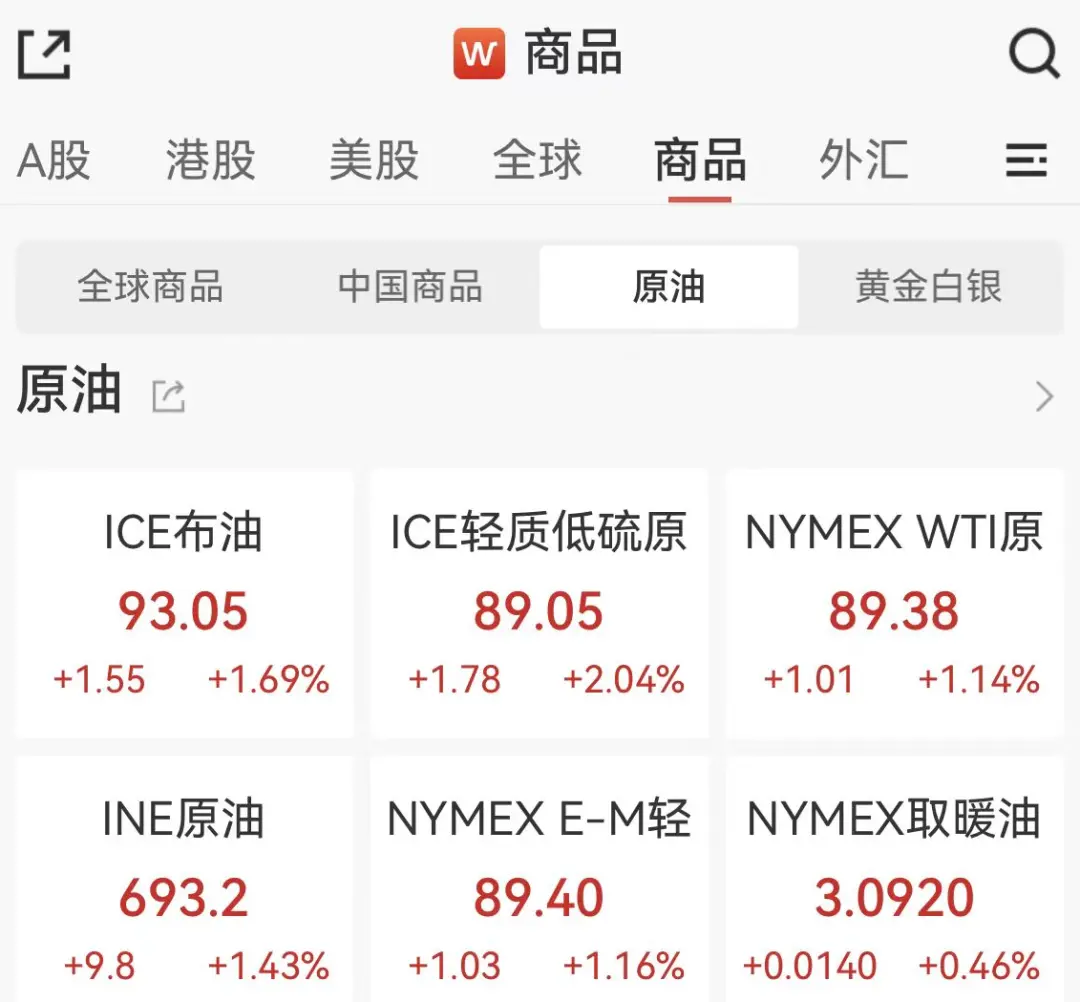
Task: Select the 原油 segment
Action: click(x=669, y=287)
